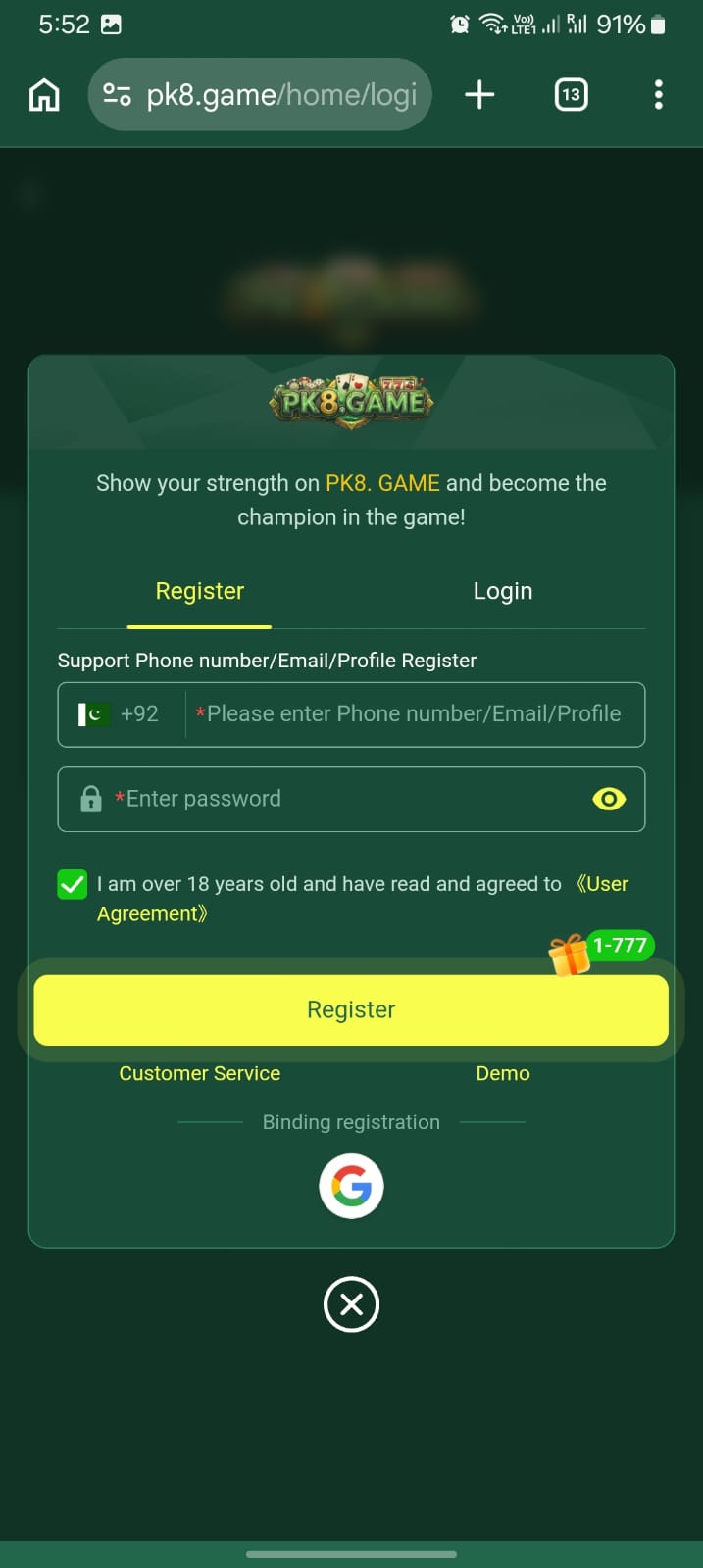Select the Register tab
Image resolution: width=703 pixels, height=1568 pixels.
coord(200,591)
